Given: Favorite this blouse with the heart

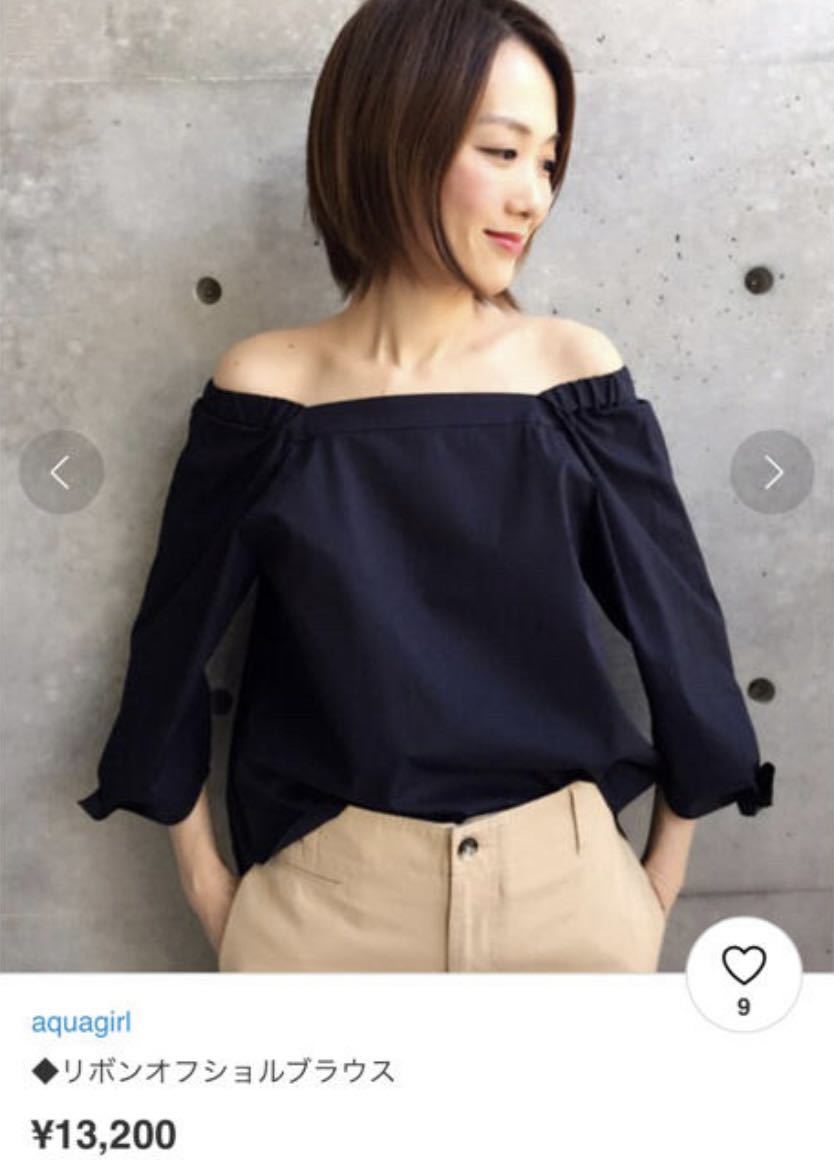Looking at the screenshot, I should coord(743,965).
